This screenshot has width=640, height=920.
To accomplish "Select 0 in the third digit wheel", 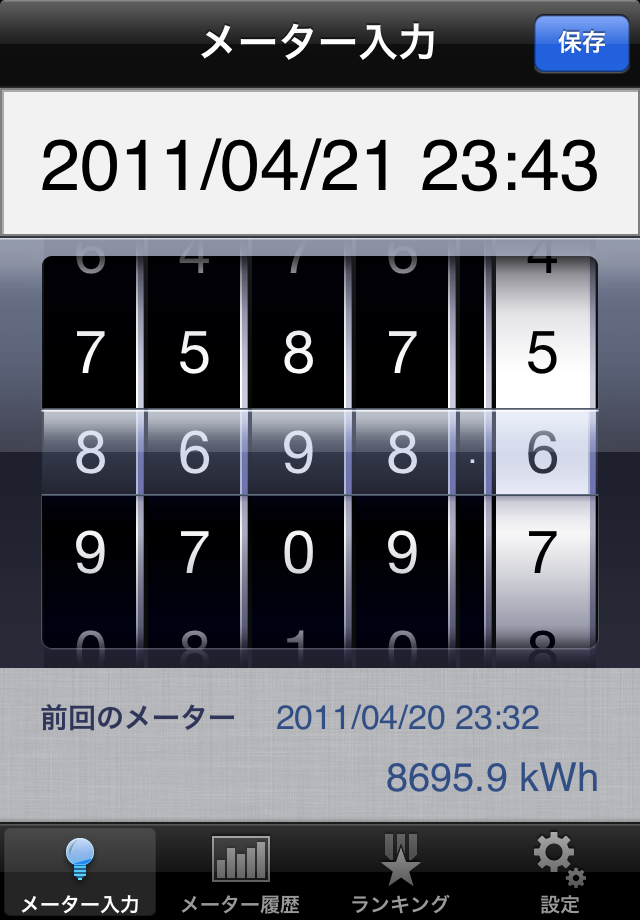I will pos(298,553).
